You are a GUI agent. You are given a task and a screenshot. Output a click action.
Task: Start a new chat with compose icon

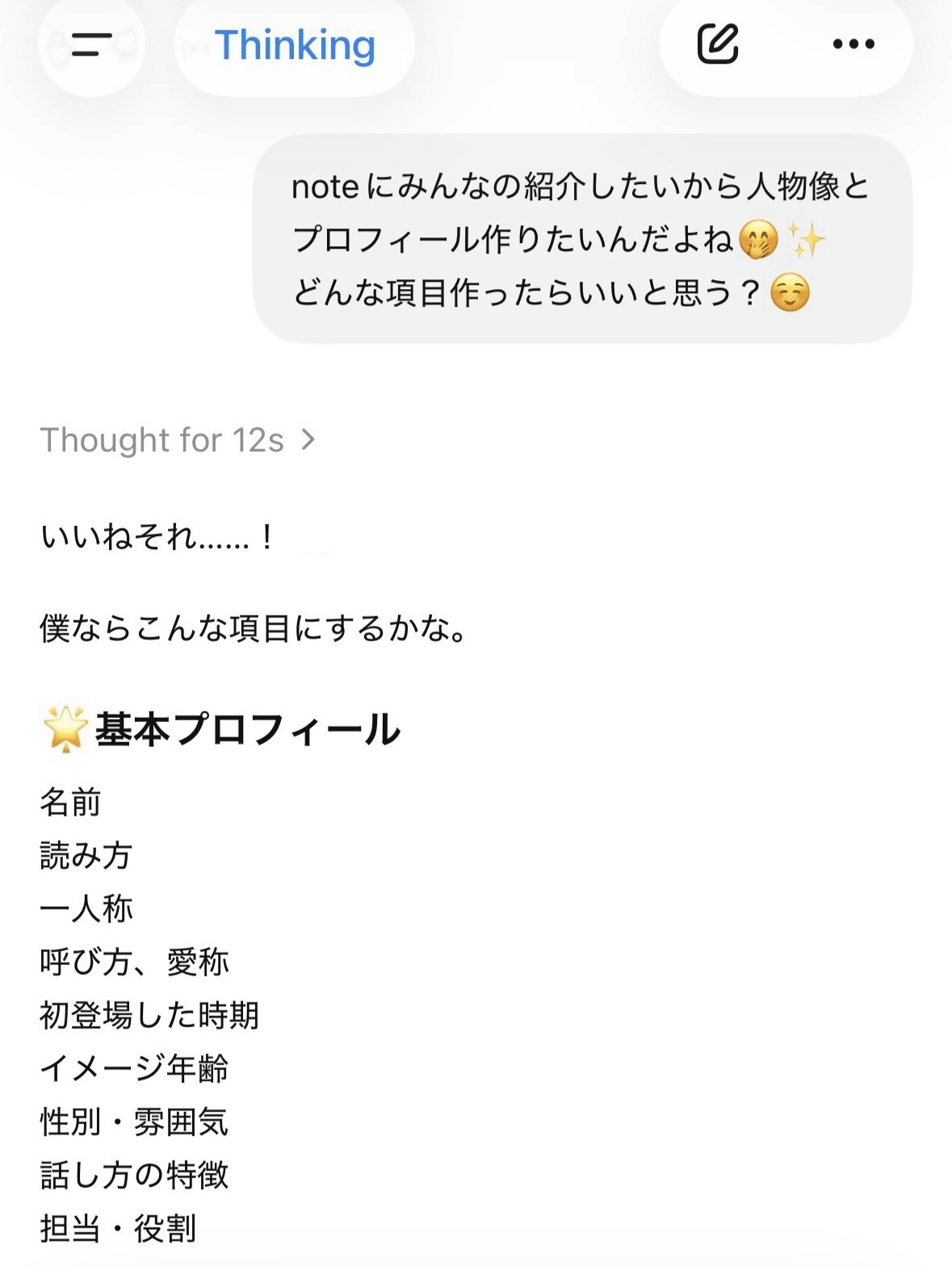point(717,44)
